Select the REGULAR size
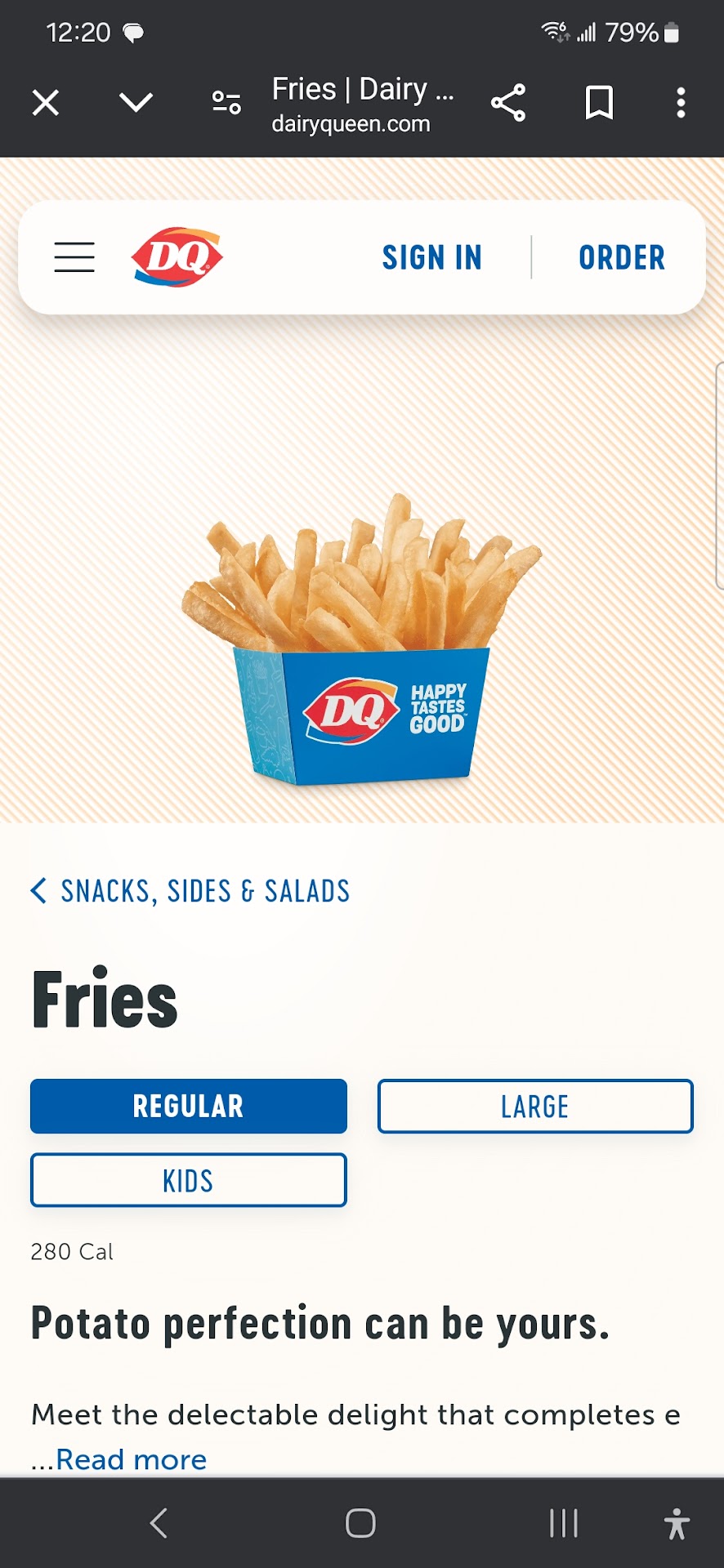This screenshot has height=1568, width=724. click(x=189, y=1107)
